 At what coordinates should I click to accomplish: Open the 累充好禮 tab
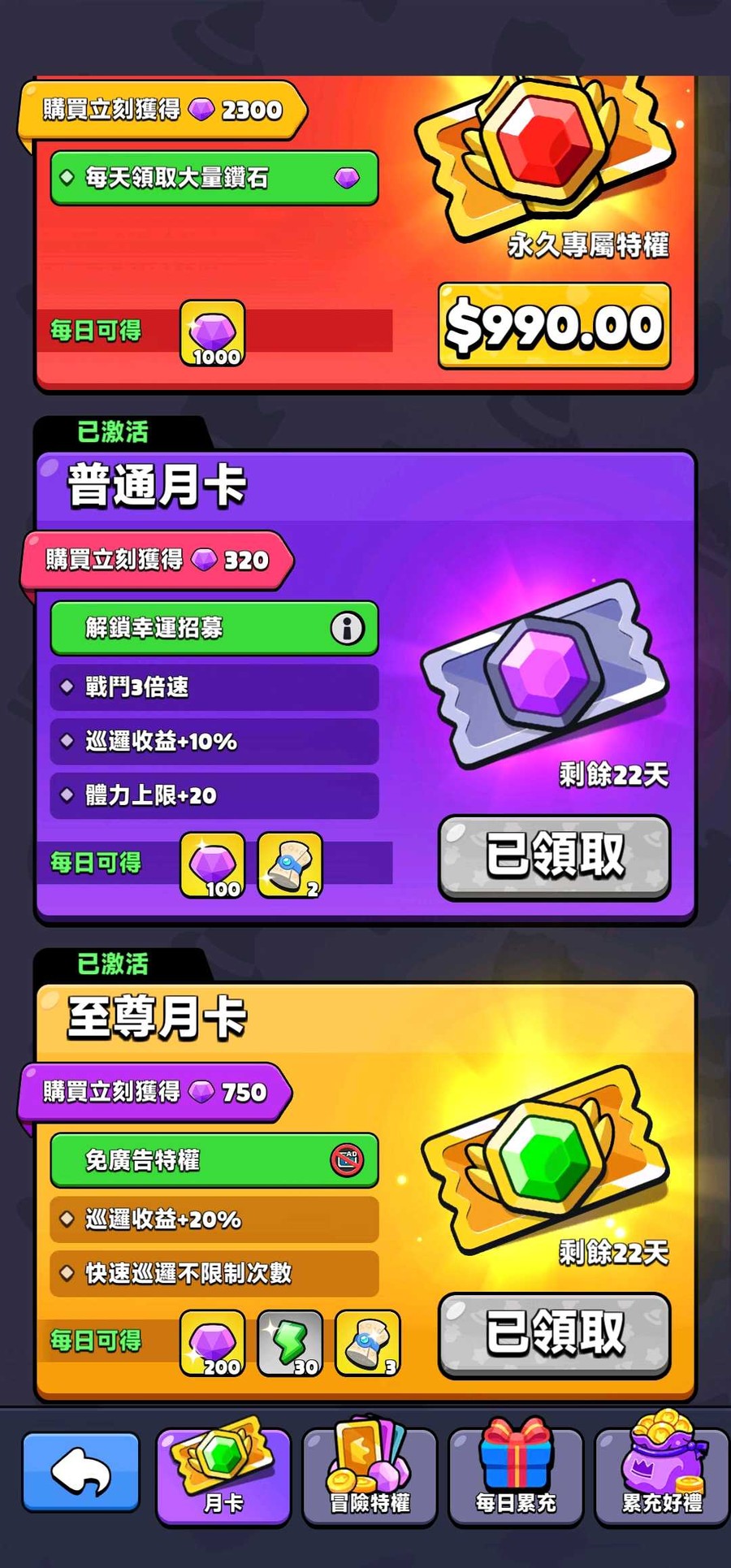[661, 1475]
